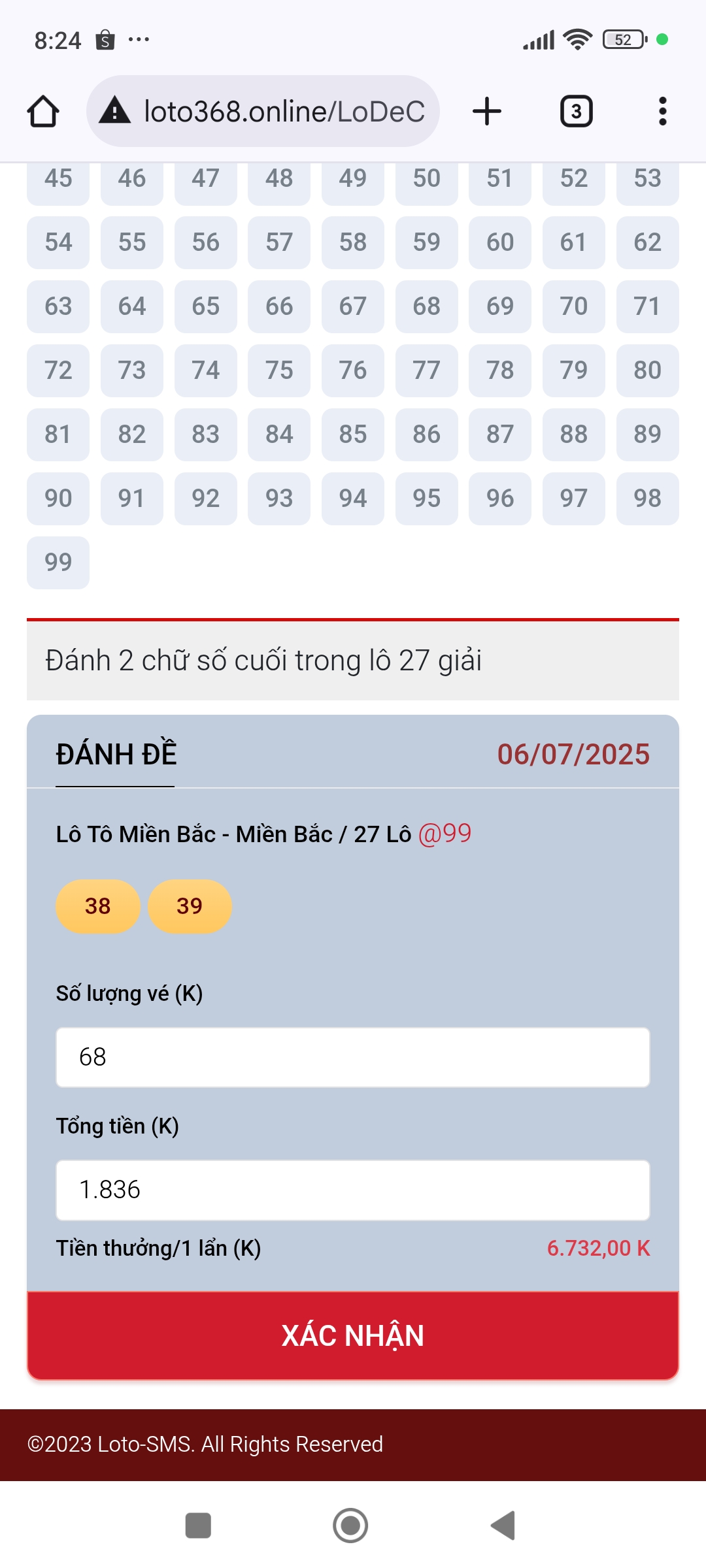The height and width of the screenshot is (1568, 706).
Task: Pick number 58 from the grid
Action: [x=353, y=242]
